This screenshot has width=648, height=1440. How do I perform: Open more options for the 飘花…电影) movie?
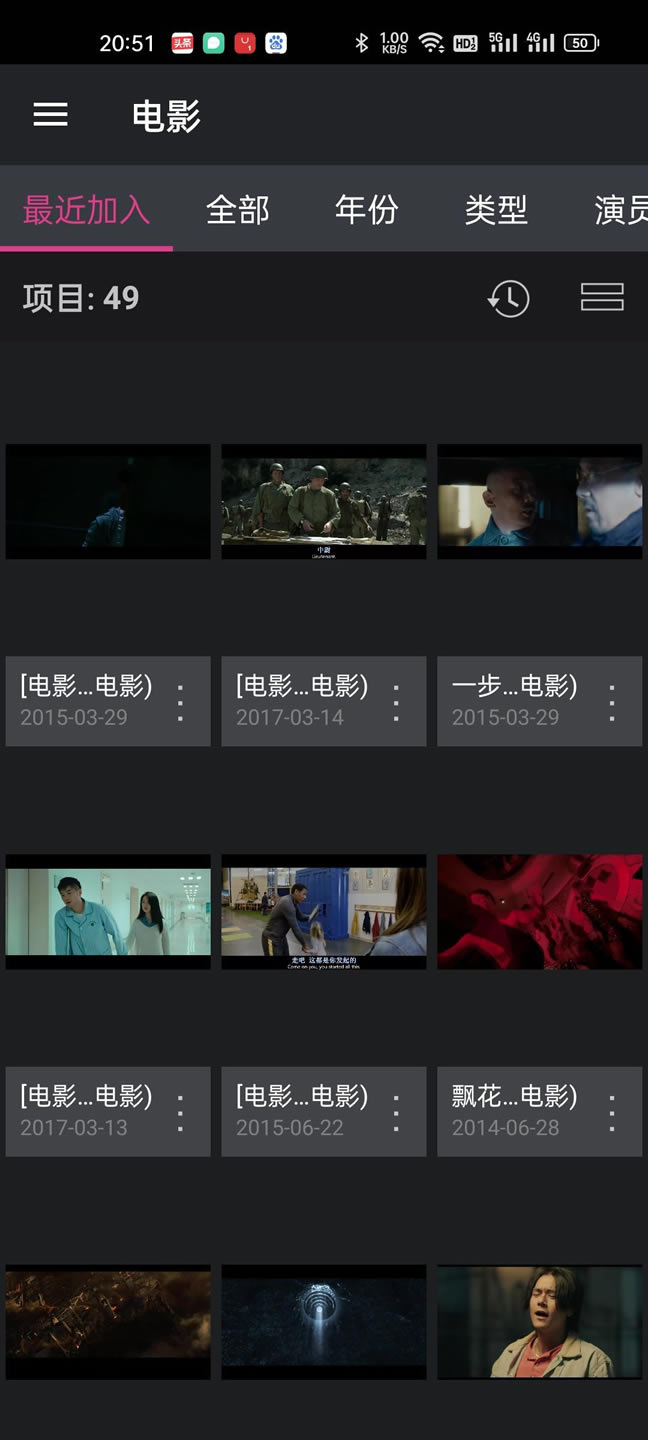(x=612, y=1113)
